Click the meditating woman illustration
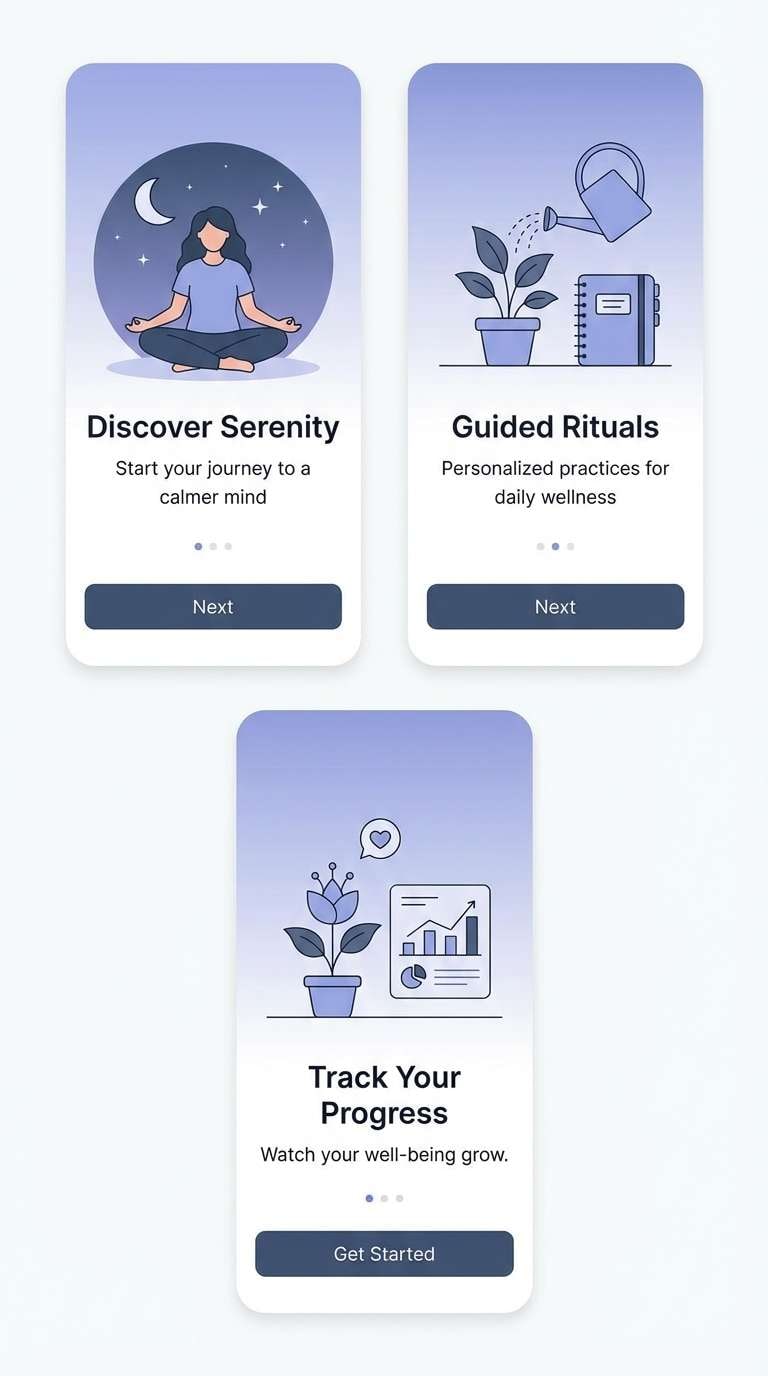768x1376 pixels. pos(212,290)
